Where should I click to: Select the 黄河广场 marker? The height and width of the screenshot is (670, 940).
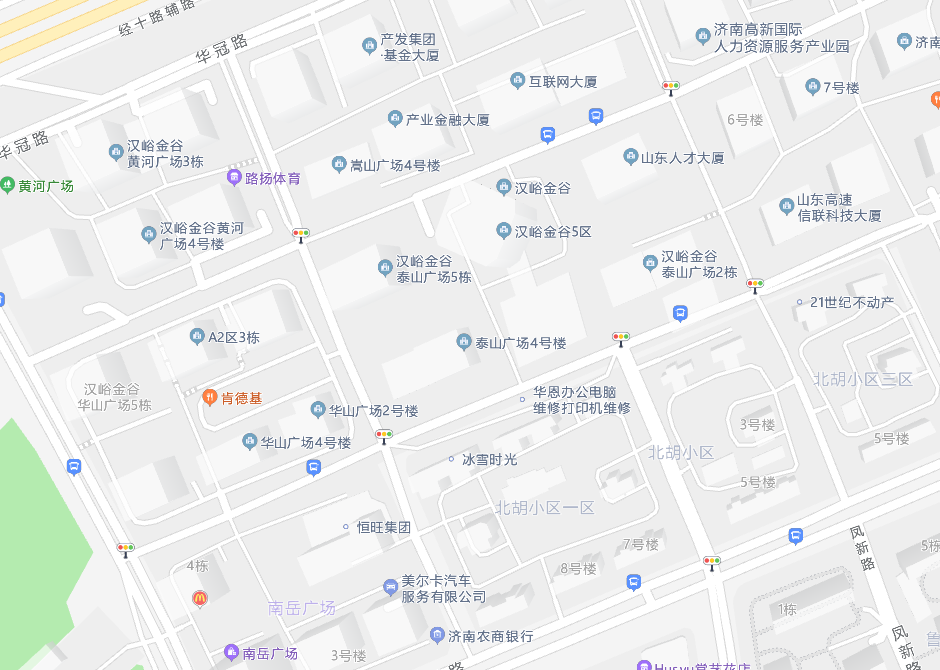click(x=8, y=186)
